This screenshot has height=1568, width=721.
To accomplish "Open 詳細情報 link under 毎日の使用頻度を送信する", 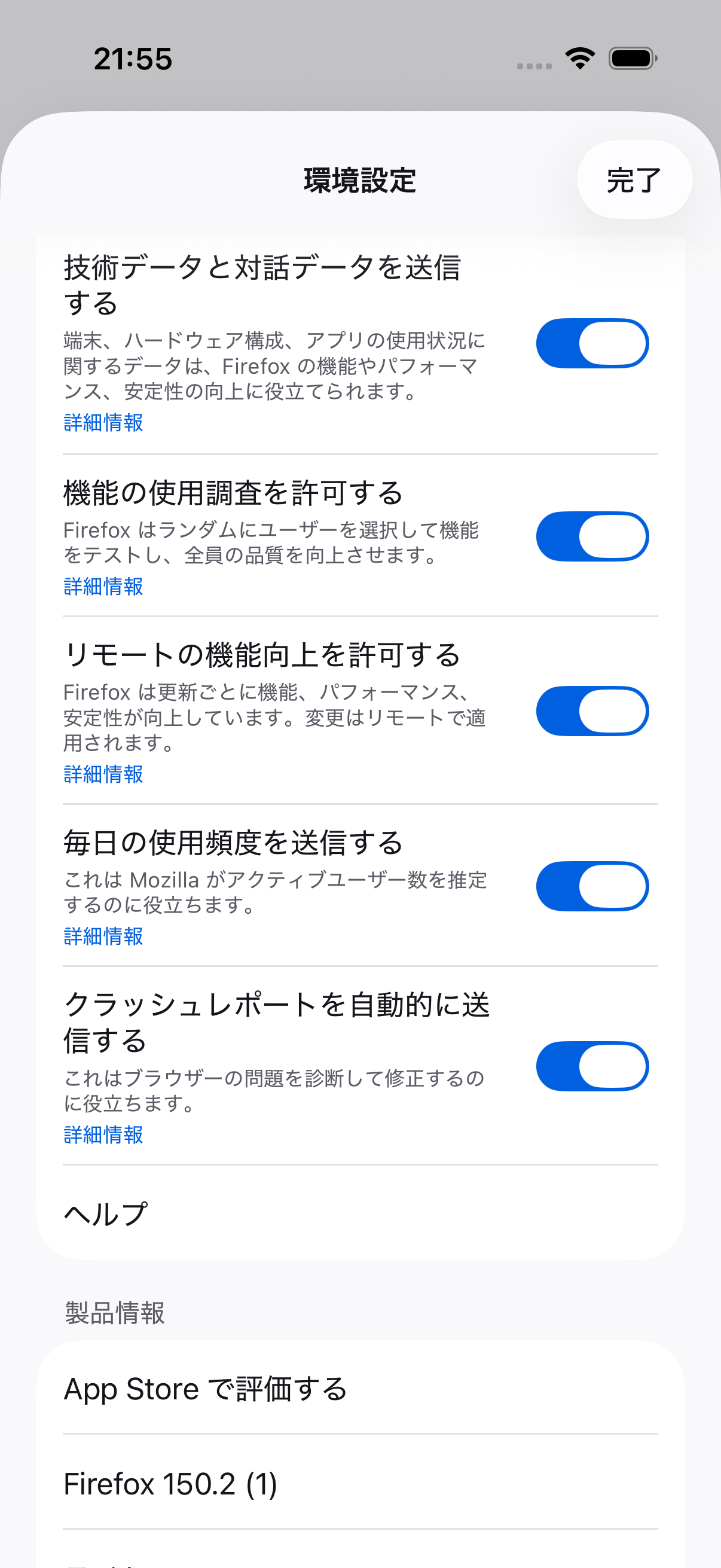I will tap(103, 936).
